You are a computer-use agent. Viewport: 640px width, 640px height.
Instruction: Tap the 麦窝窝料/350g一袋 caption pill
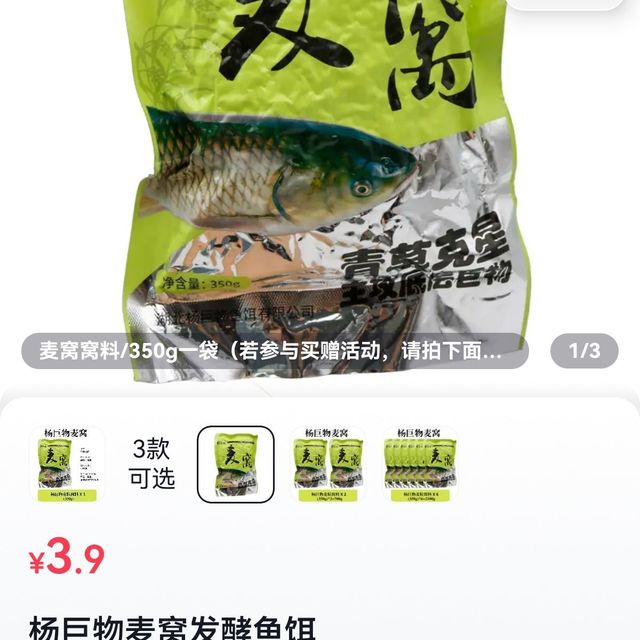click(x=274, y=351)
